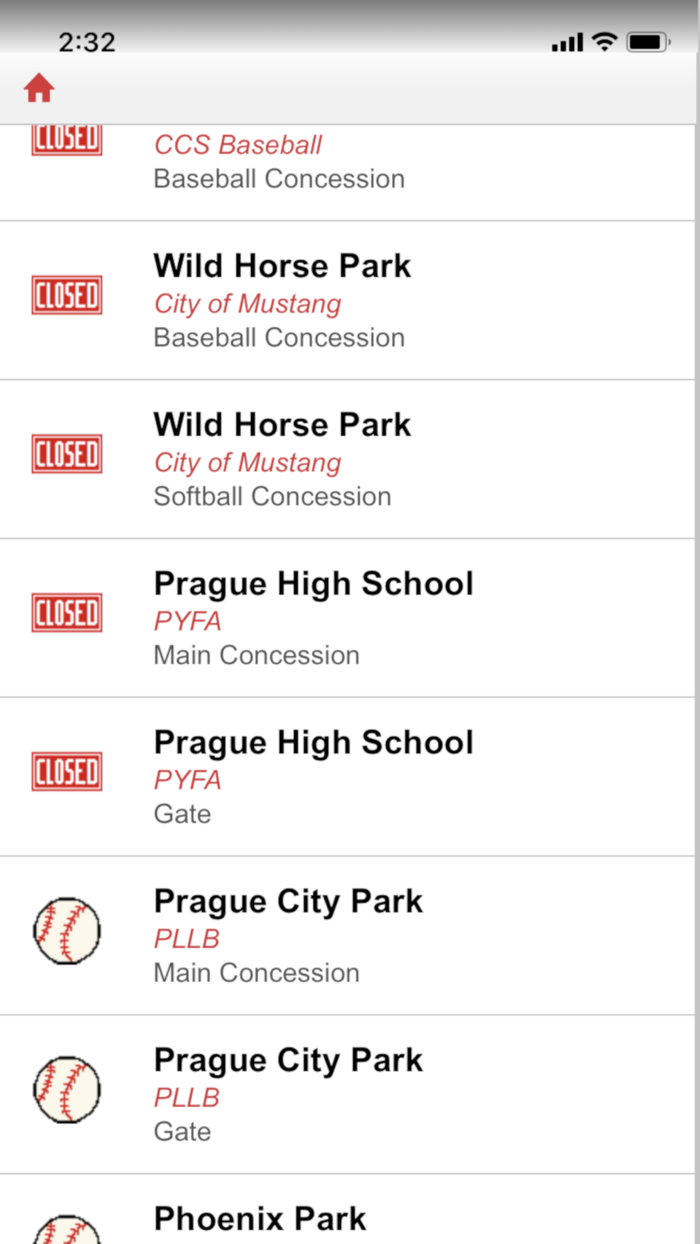
Task: View Prague City Park Main Concession
Action: [x=347, y=936]
